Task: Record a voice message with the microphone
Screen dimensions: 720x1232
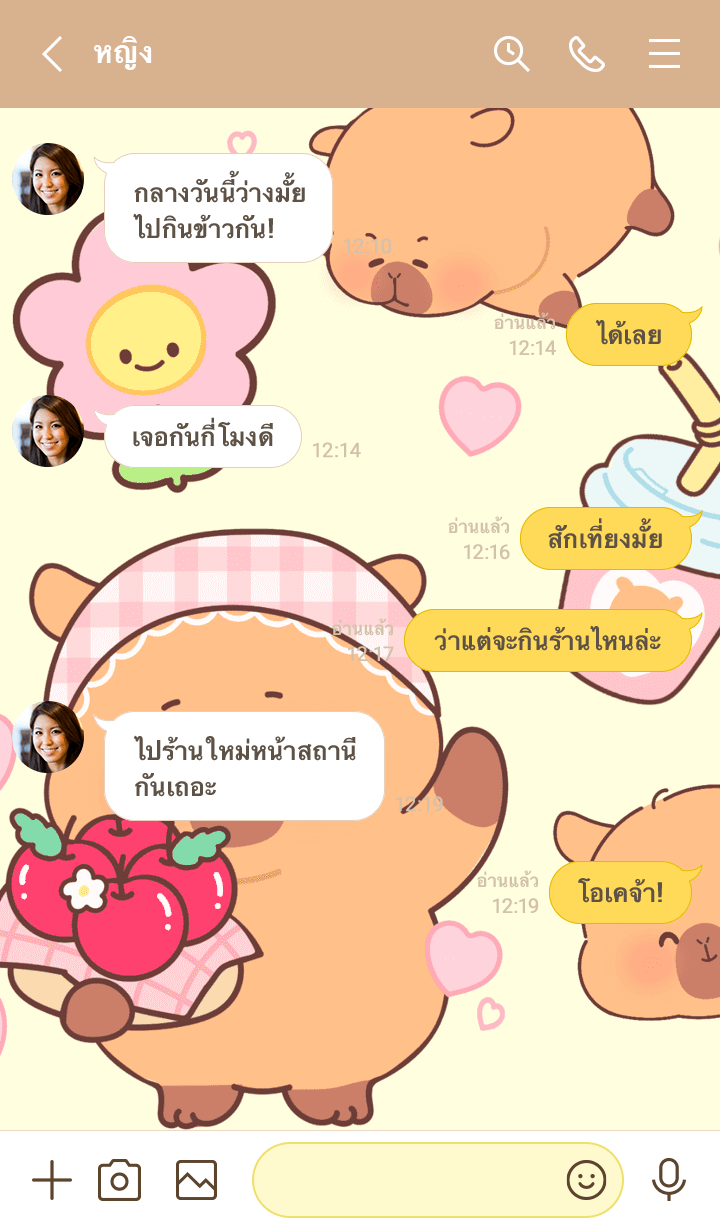Action: (x=668, y=1181)
